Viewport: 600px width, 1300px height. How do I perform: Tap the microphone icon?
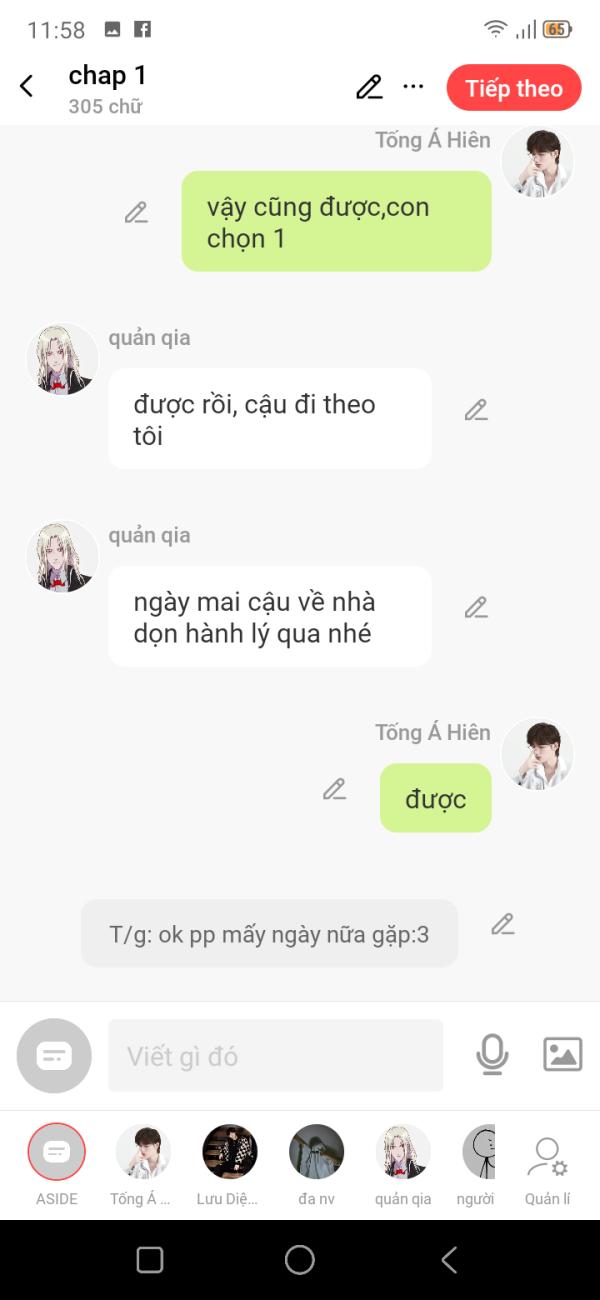492,1054
